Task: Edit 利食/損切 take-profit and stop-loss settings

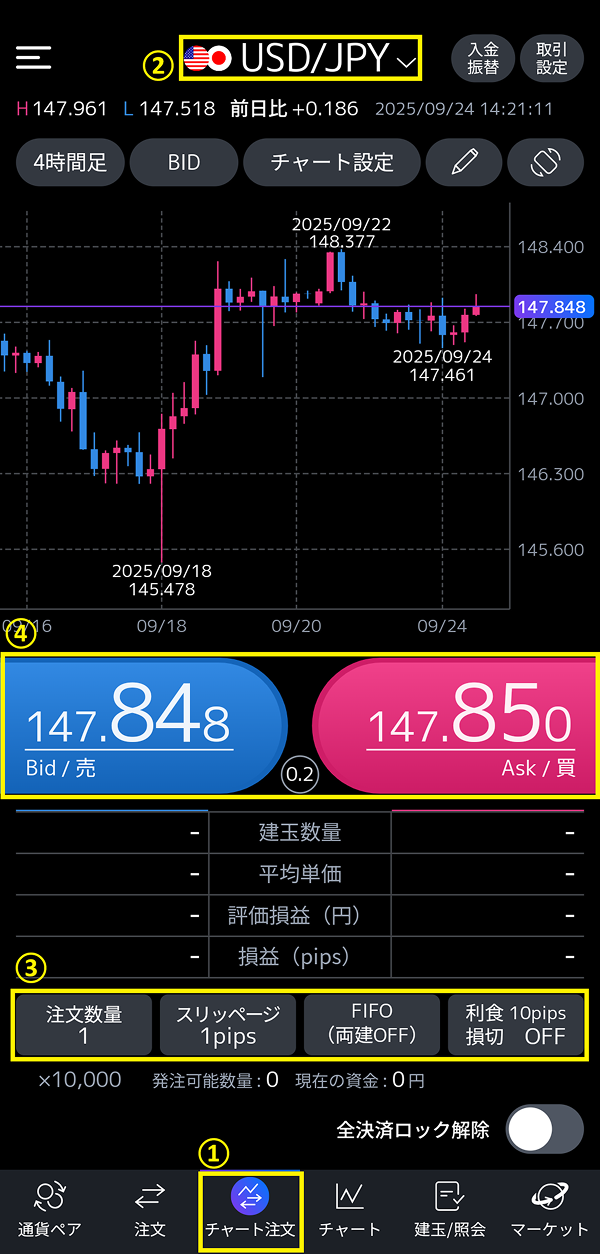Action: [515, 1025]
